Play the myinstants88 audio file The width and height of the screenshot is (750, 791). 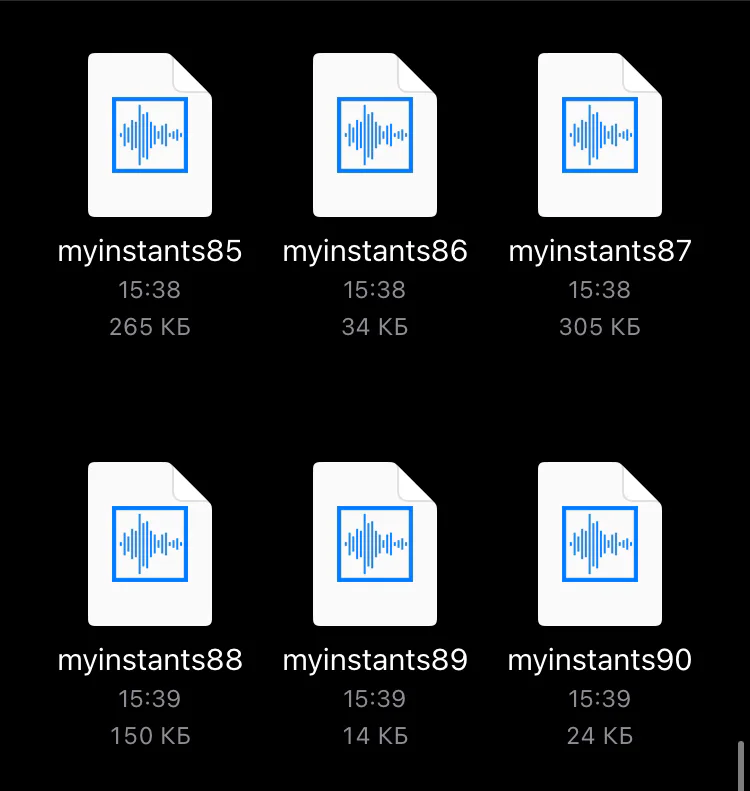tap(150, 544)
